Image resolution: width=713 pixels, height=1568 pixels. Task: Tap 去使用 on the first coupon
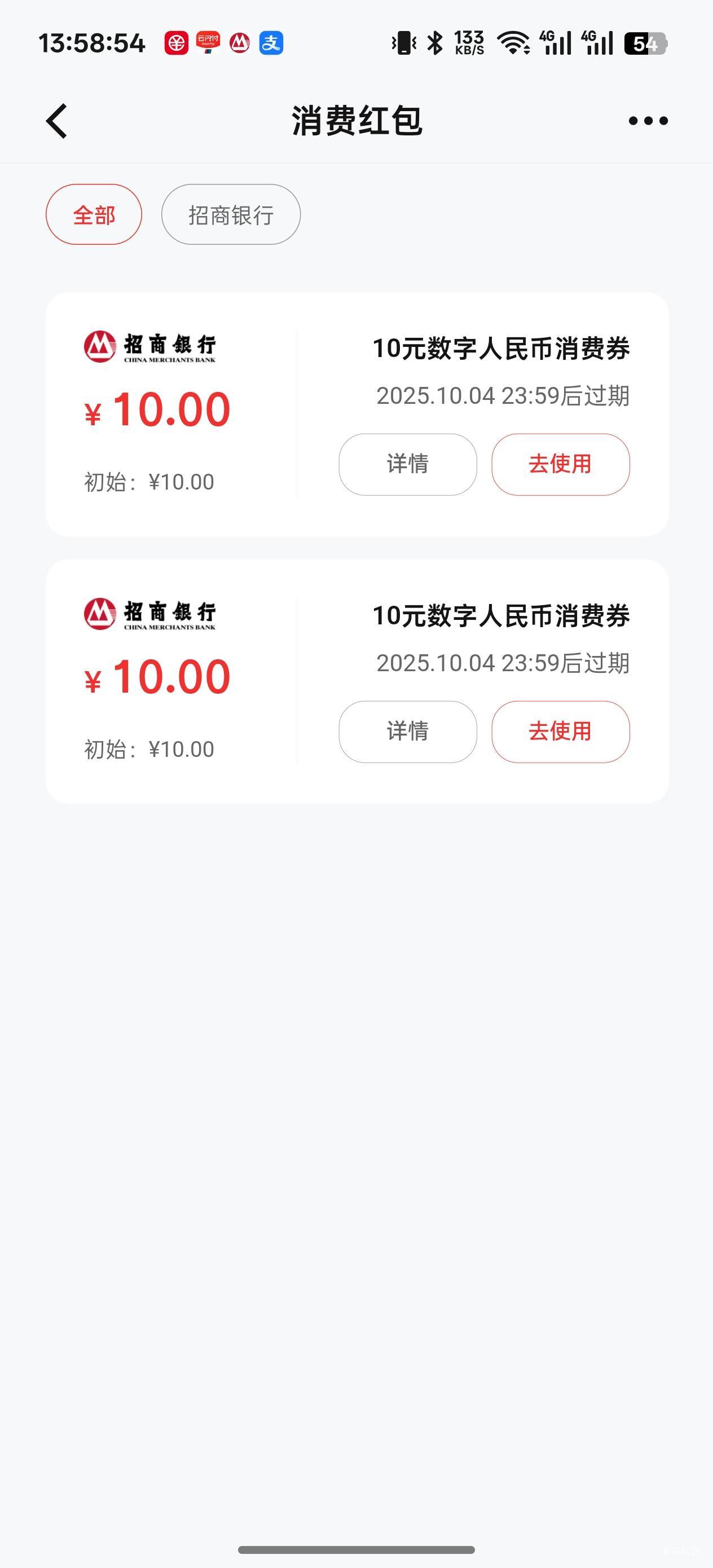pyautogui.click(x=561, y=464)
